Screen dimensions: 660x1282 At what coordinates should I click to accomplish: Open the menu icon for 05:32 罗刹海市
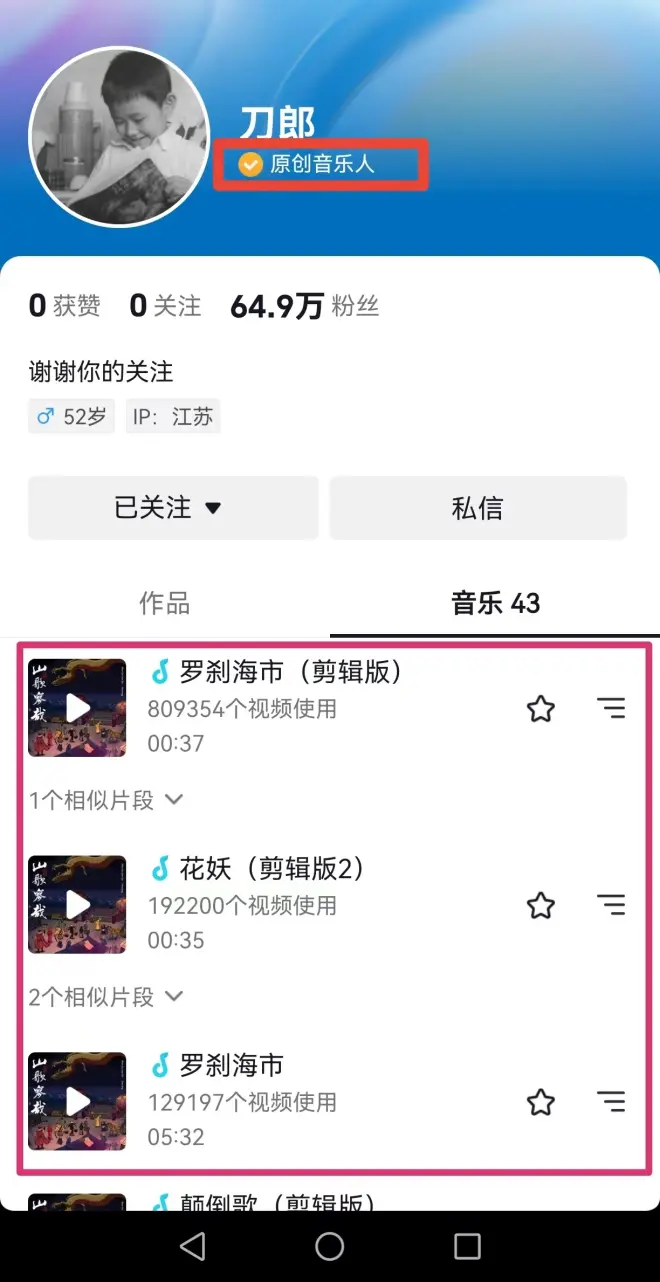click(611, 1103)
